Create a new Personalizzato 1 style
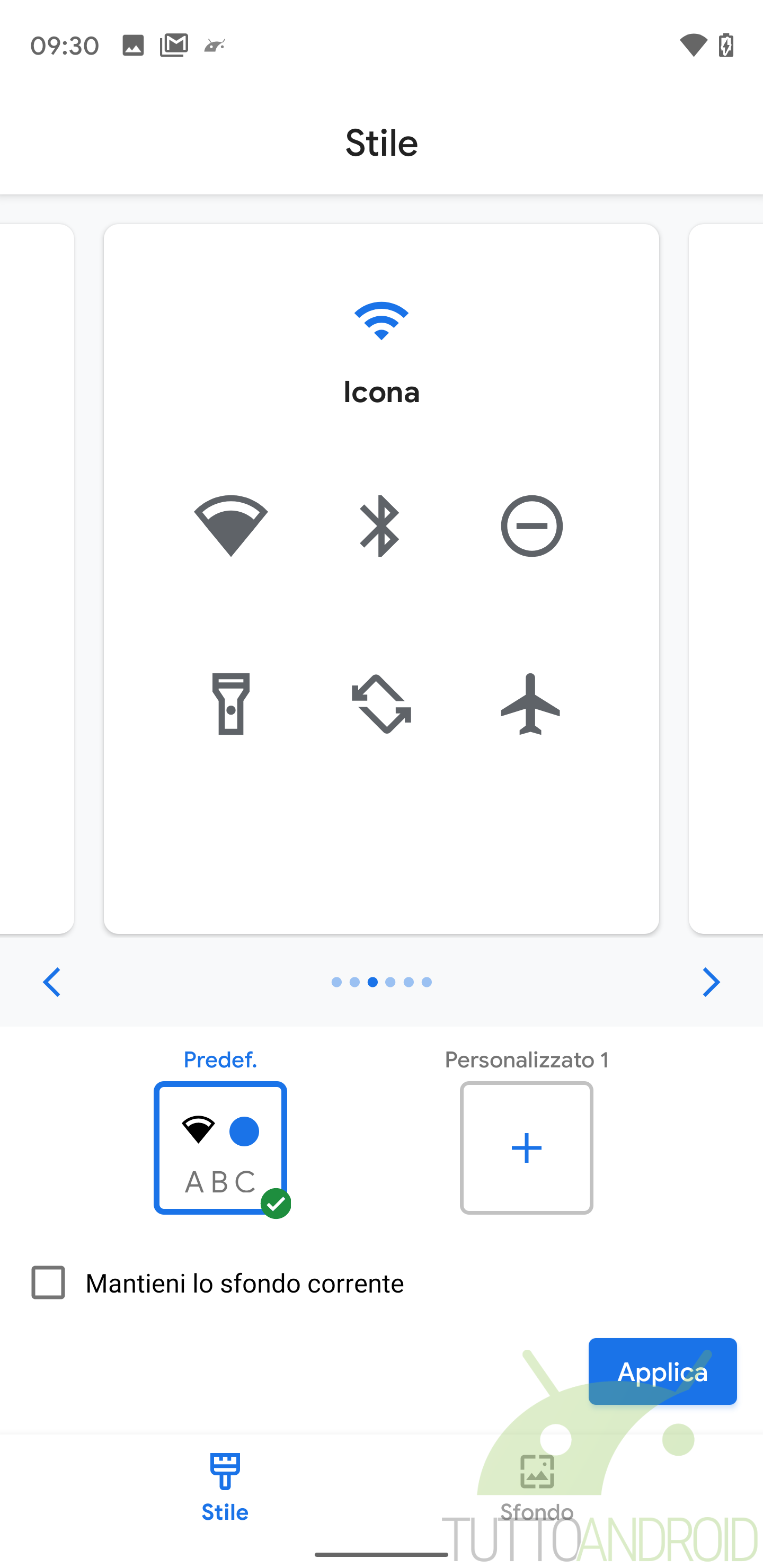The width and height of the screenshot is (763, 1568). 526,1147
